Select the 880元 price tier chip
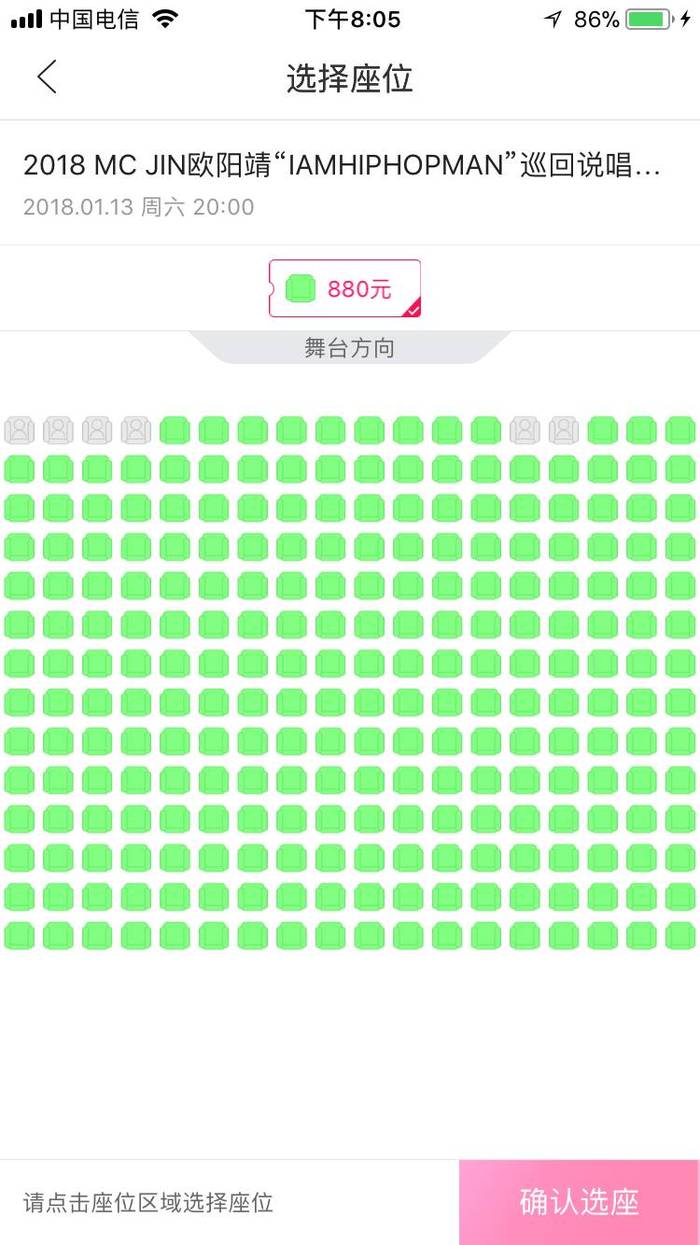700x1245 pixels. click(x=344, y=289)
